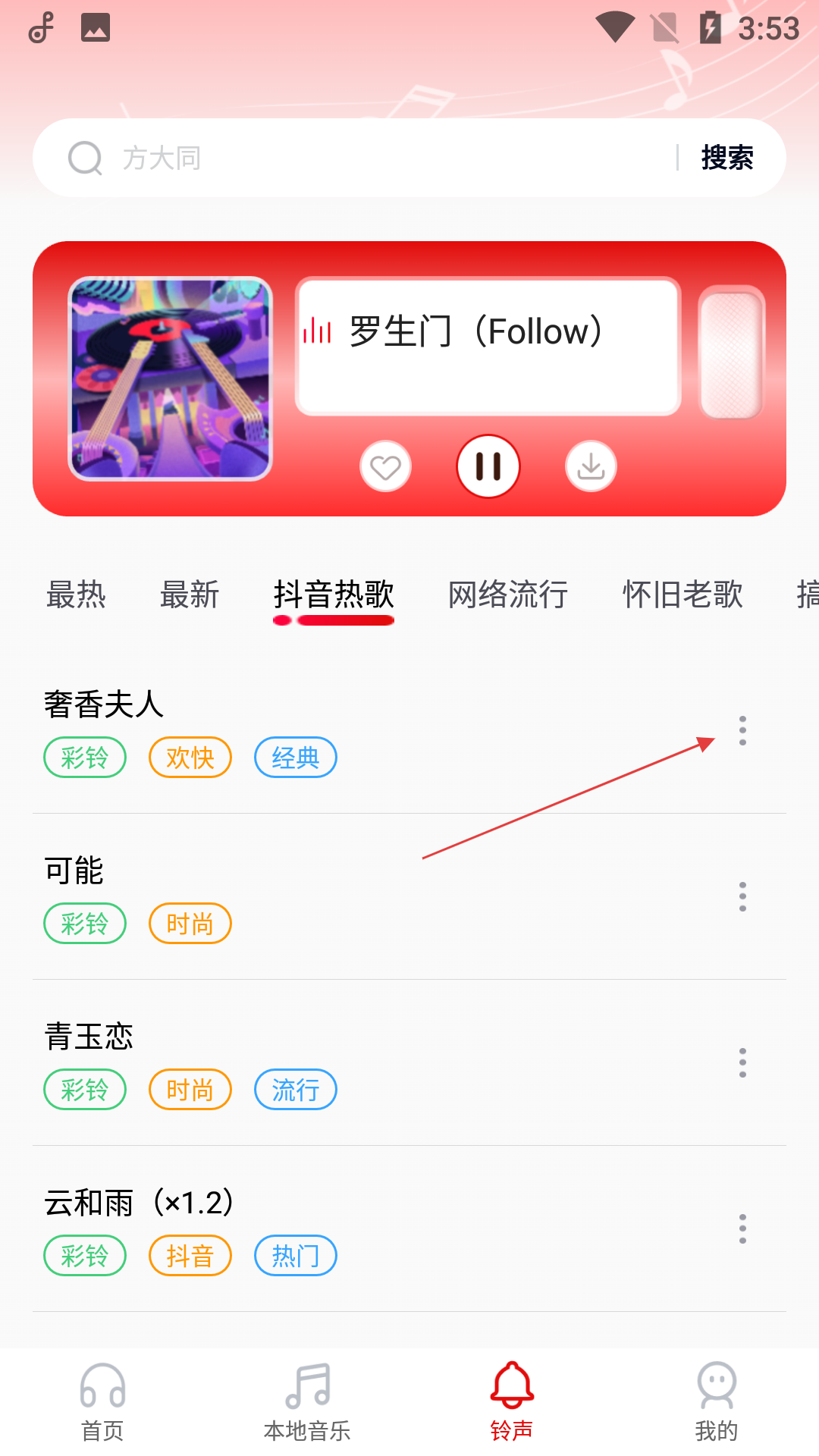Image resolution: width=819 pixels, height=1456 pixels.
Task: Switch to the 最热 tab
Action: tap(76, 595)
